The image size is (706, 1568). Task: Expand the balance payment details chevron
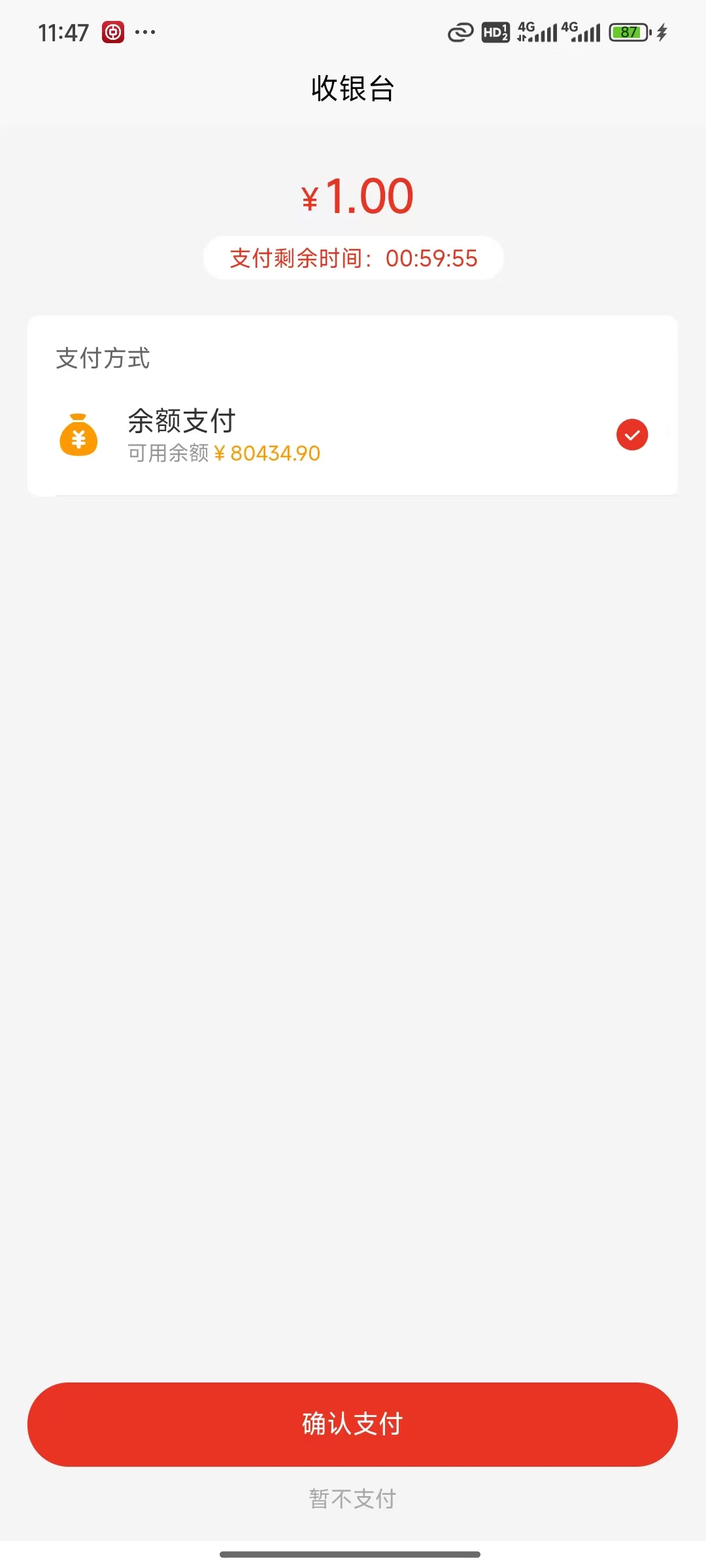(667, 435)
